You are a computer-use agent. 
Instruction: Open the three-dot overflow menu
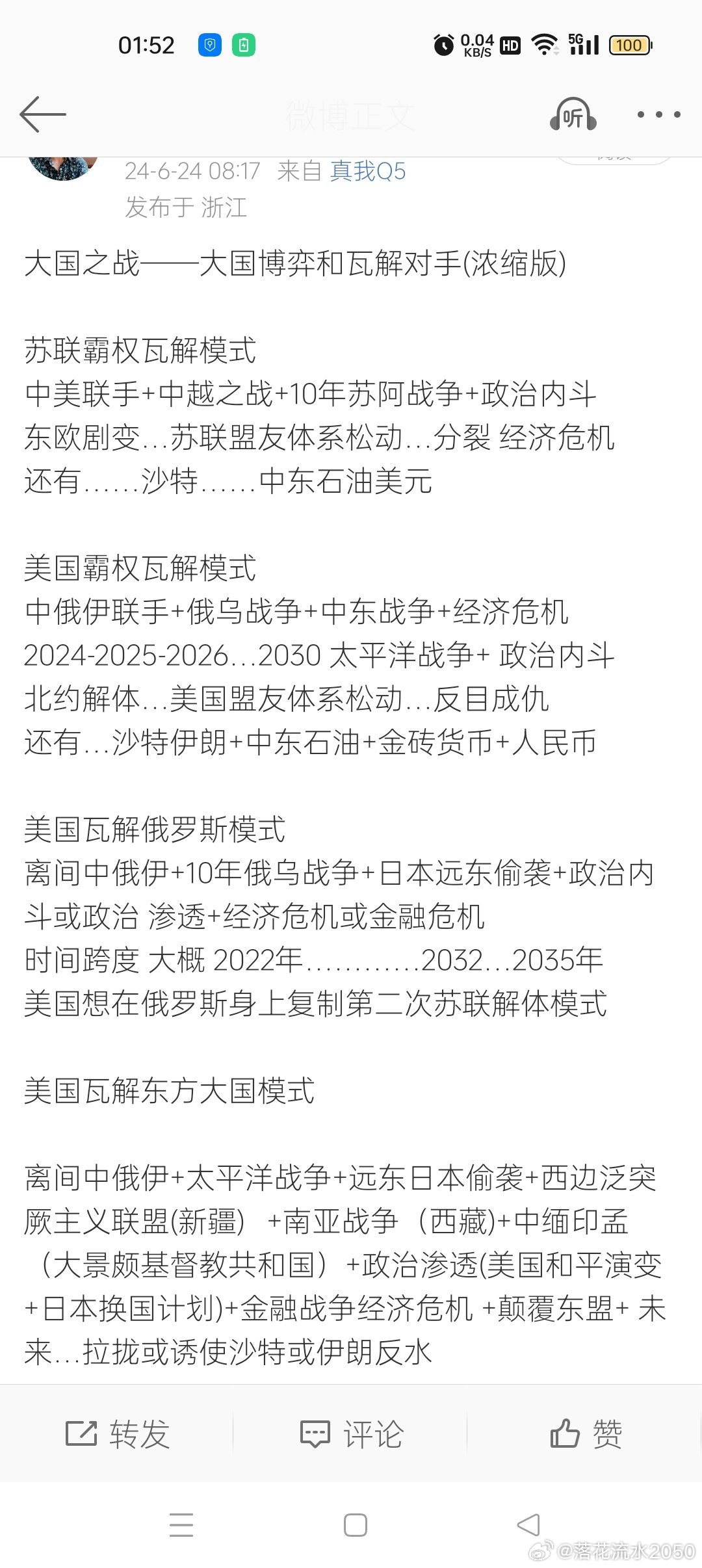pyautogui.click(x=658, y=114)
